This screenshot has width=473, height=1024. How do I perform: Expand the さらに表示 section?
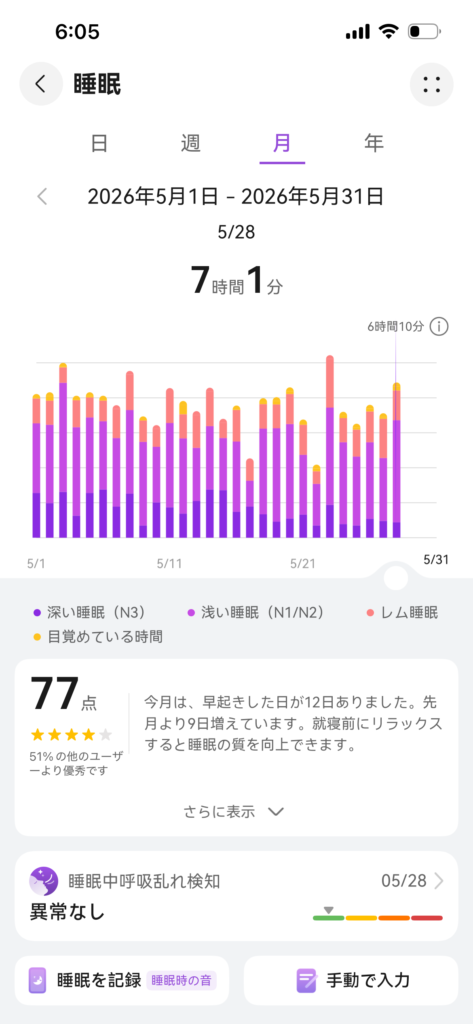tap(235, 811)
